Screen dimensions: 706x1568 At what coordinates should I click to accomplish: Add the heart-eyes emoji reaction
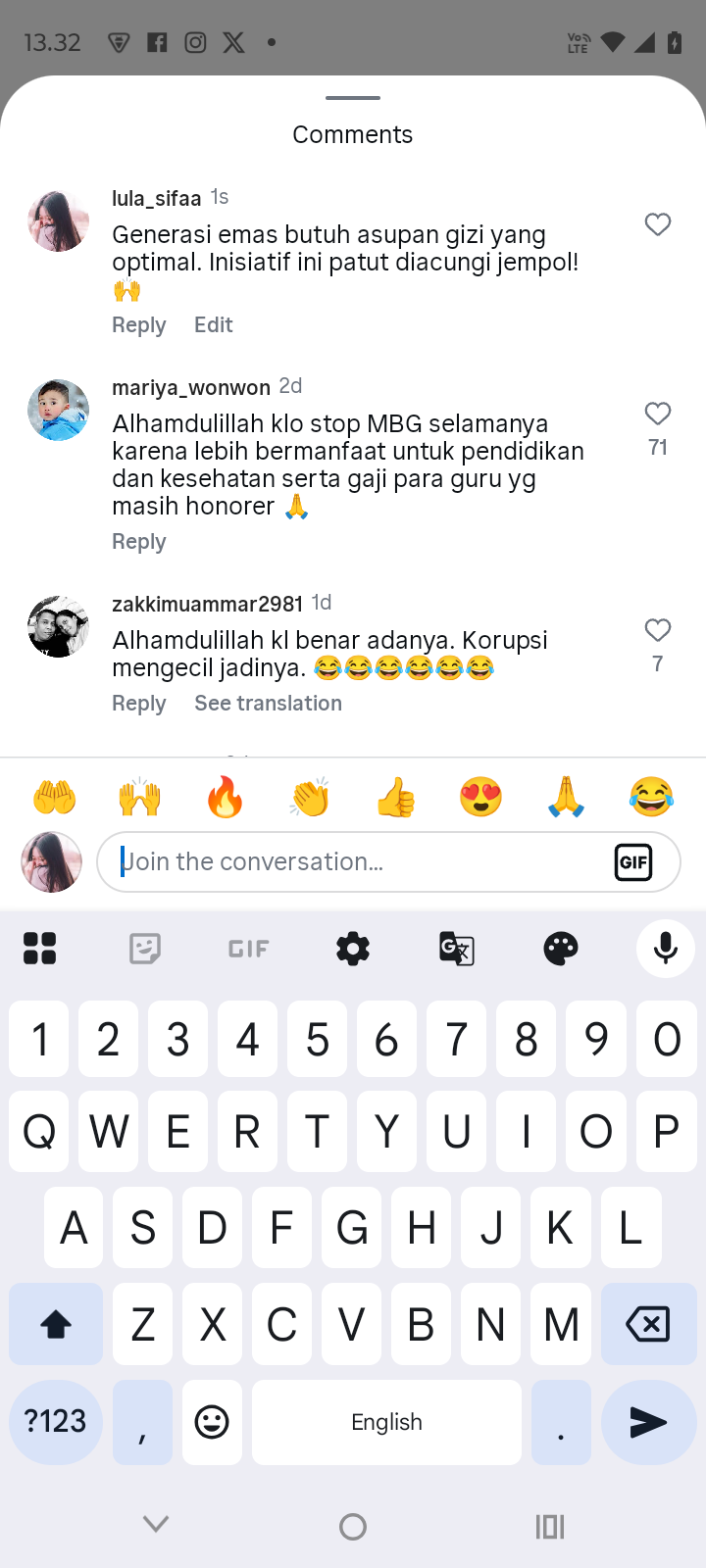tap(480, 797)
